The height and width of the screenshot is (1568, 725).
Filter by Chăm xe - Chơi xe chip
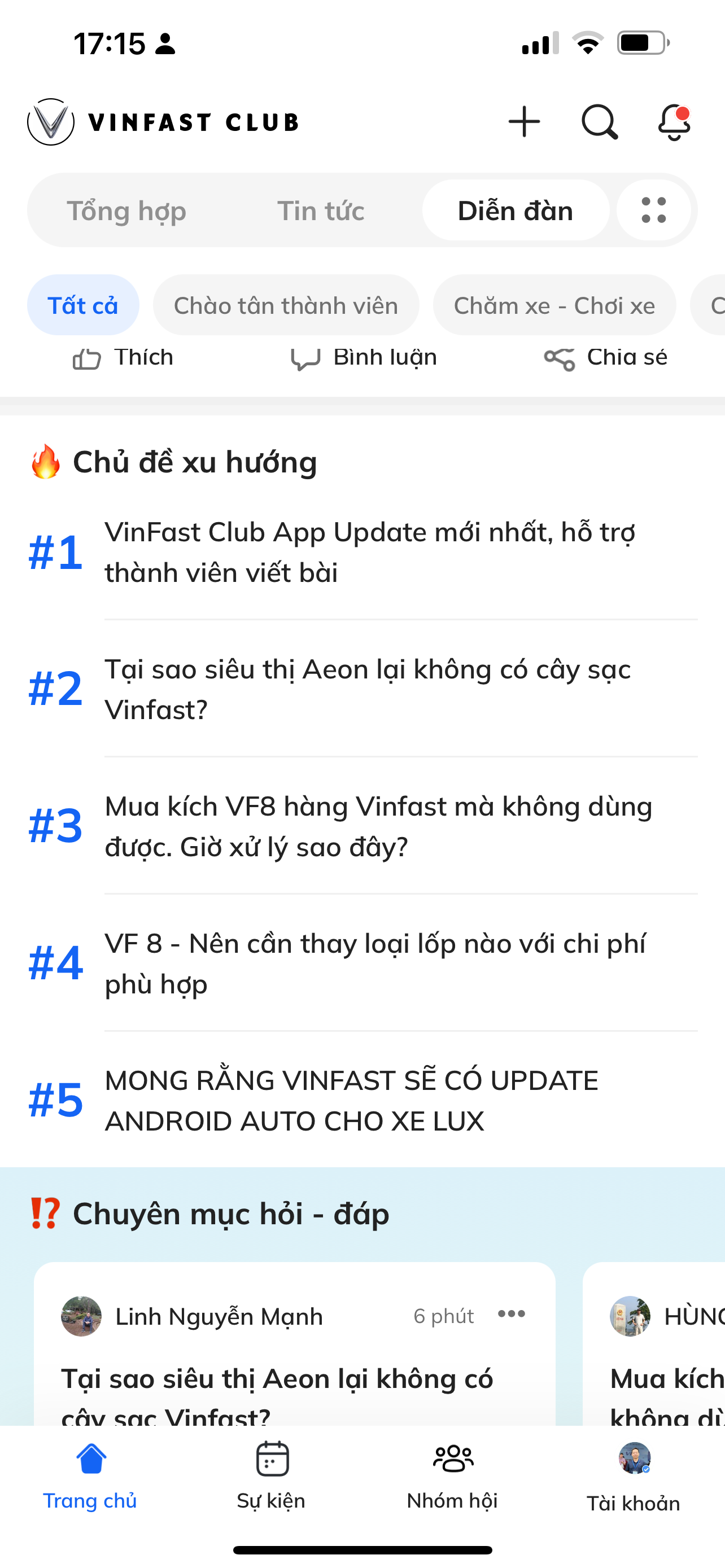554,305
